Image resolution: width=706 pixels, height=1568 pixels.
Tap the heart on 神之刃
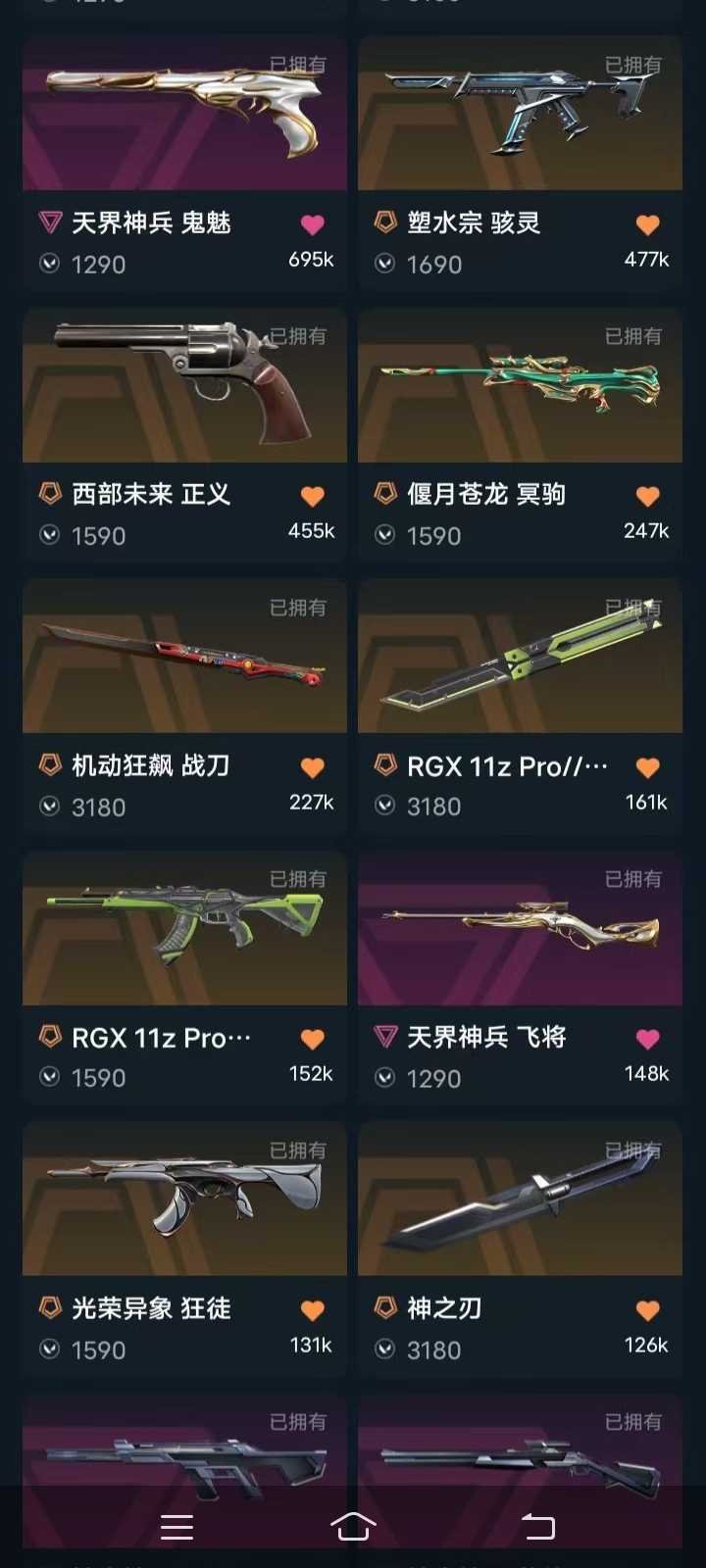[x=648, y=1310]
